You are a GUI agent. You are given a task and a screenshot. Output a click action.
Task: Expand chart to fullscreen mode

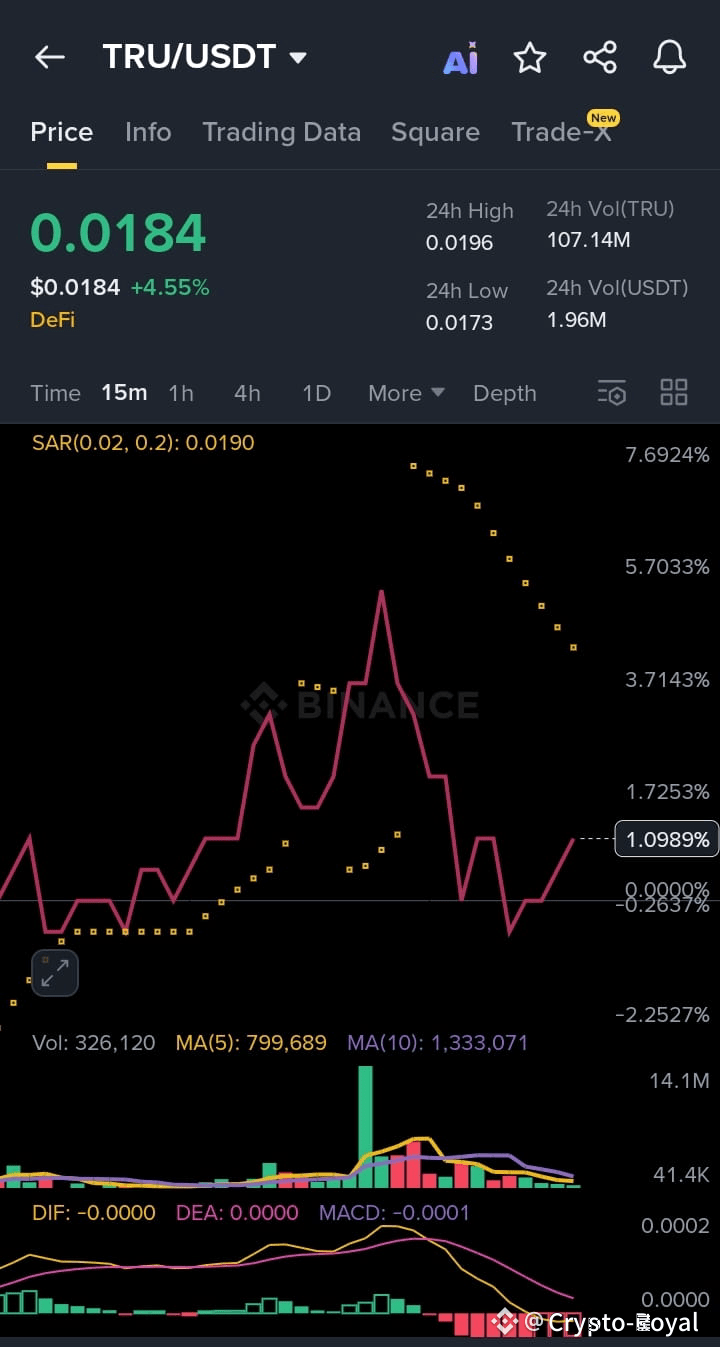(x=55, y=972)
